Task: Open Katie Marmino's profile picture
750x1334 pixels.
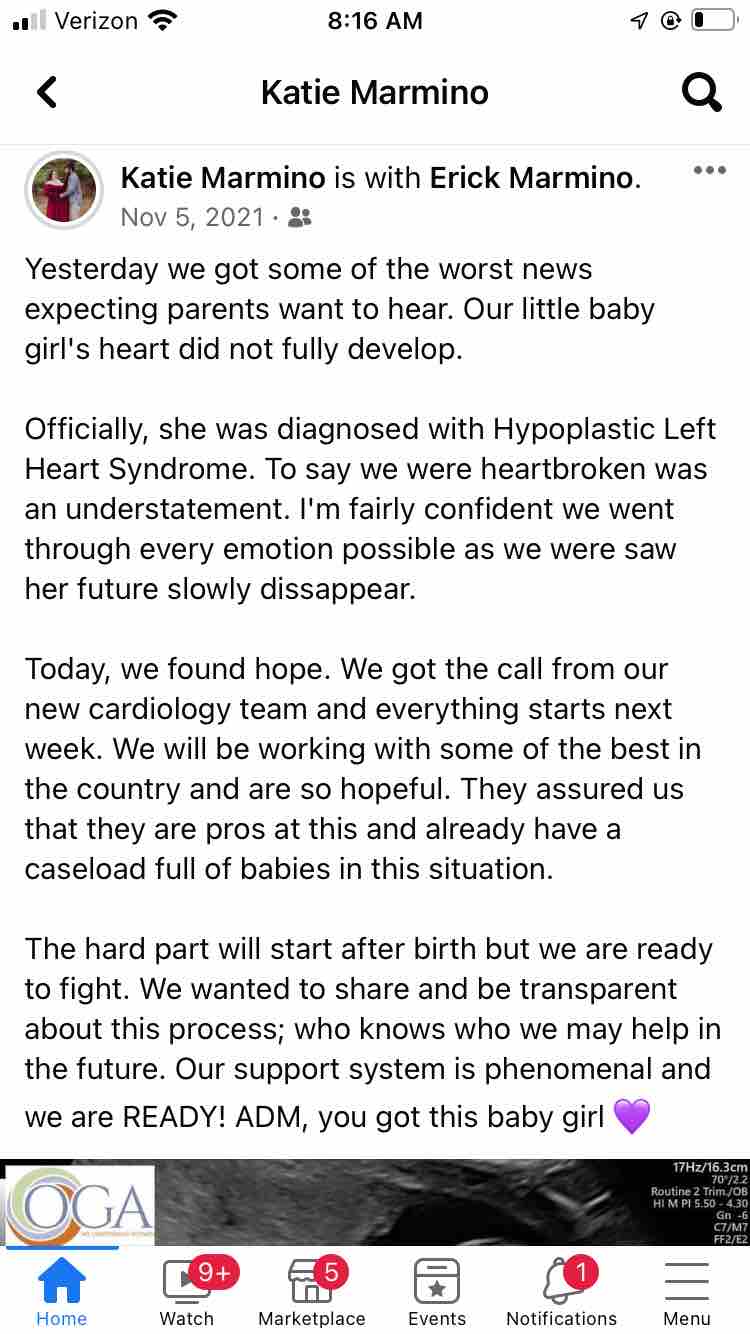Action: pyautogui.click(x=64, y=191)
